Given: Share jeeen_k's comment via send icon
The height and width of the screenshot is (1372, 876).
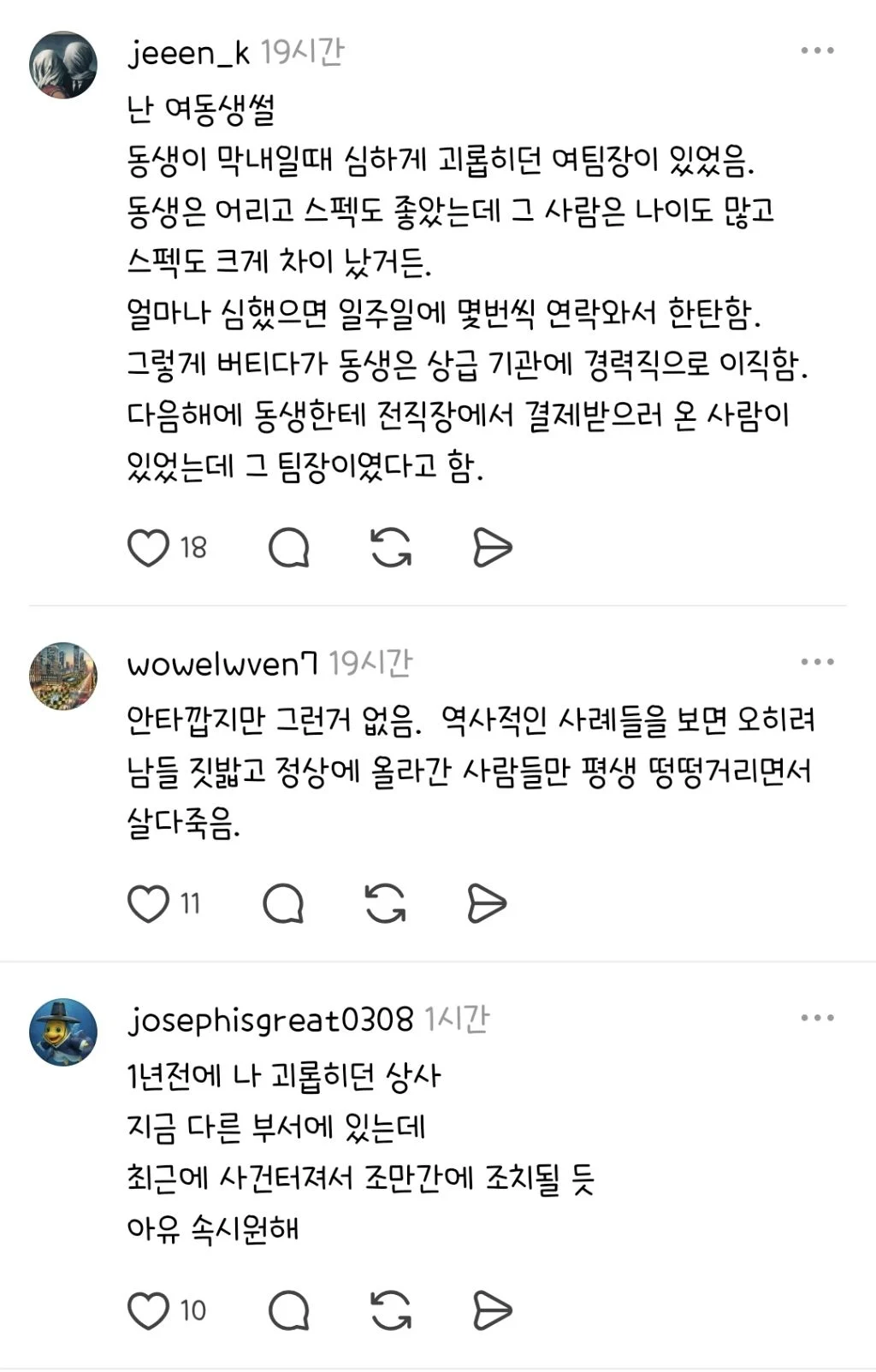Looking at the screenshot, I should click(x=493, y=548).
